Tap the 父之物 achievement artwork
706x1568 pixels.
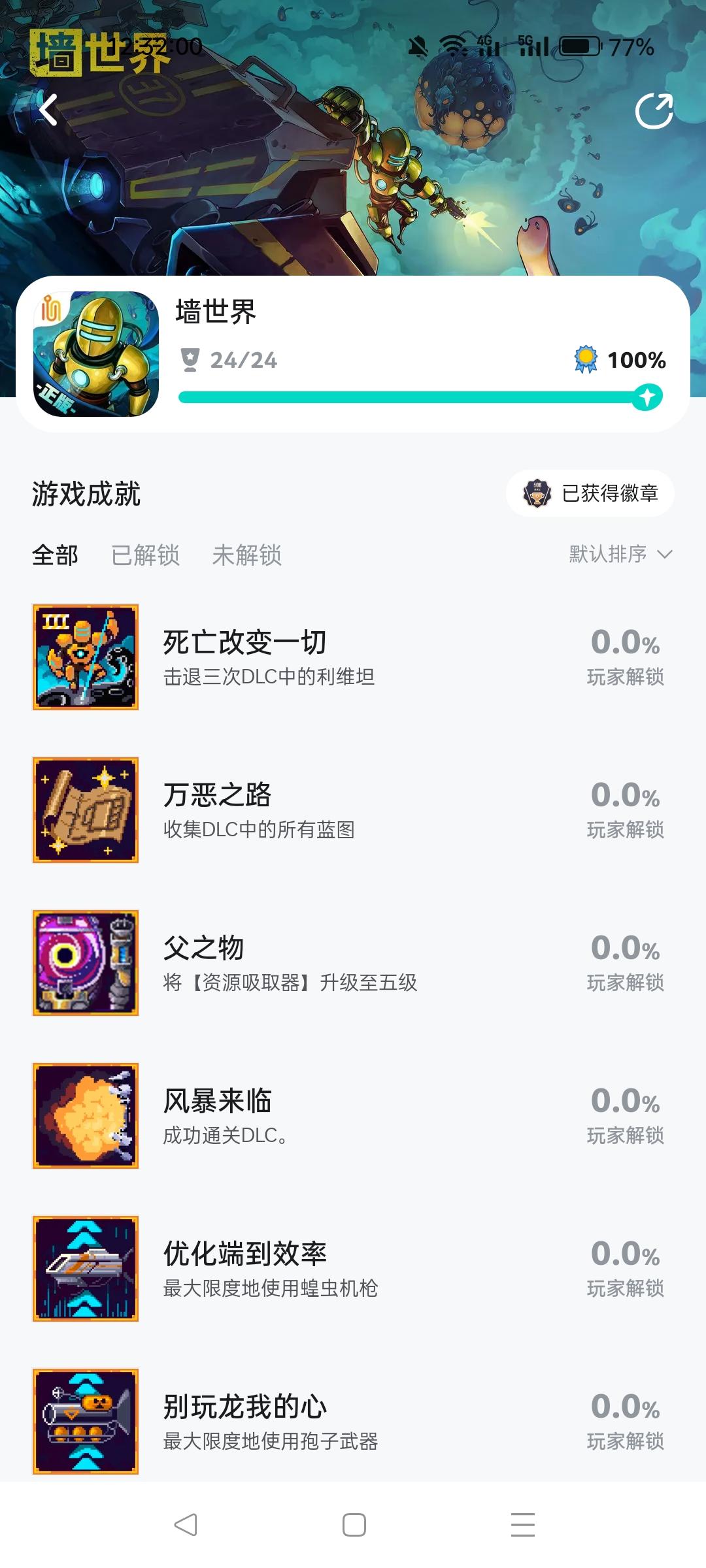tap(87, 963)
